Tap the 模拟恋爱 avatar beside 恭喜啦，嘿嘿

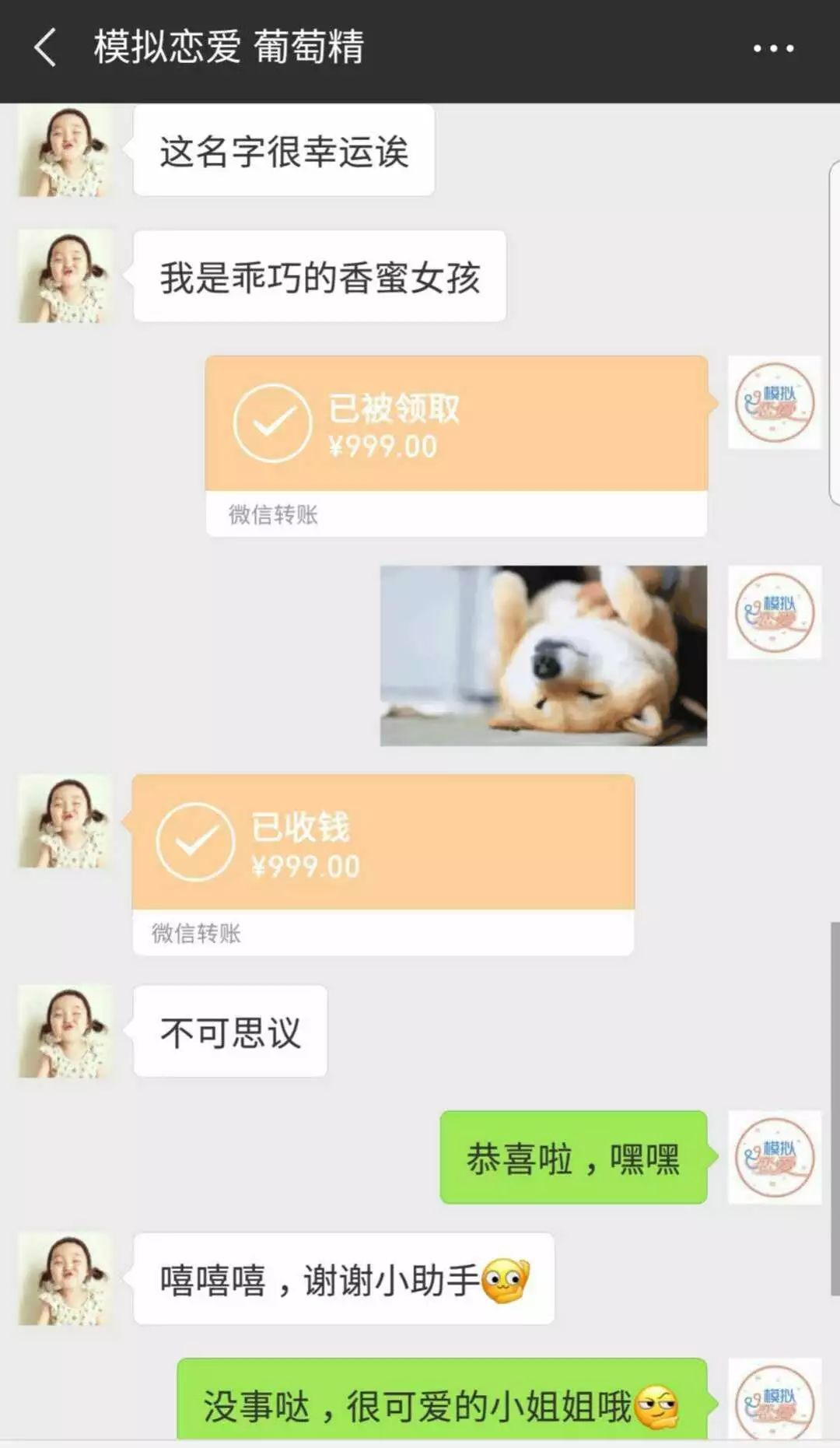[x=774, y=1157]
